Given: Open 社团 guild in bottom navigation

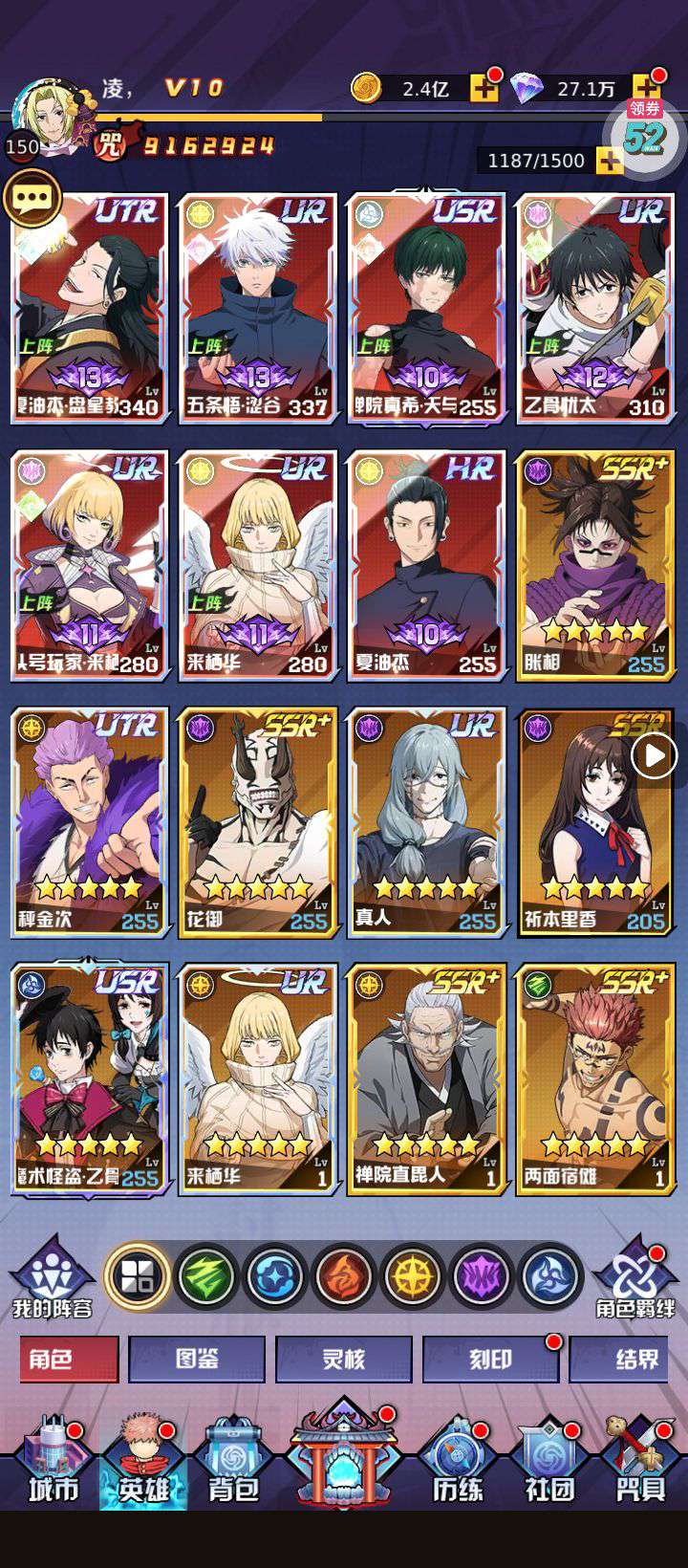Looking at the screenshot, I should point(548,1465).
